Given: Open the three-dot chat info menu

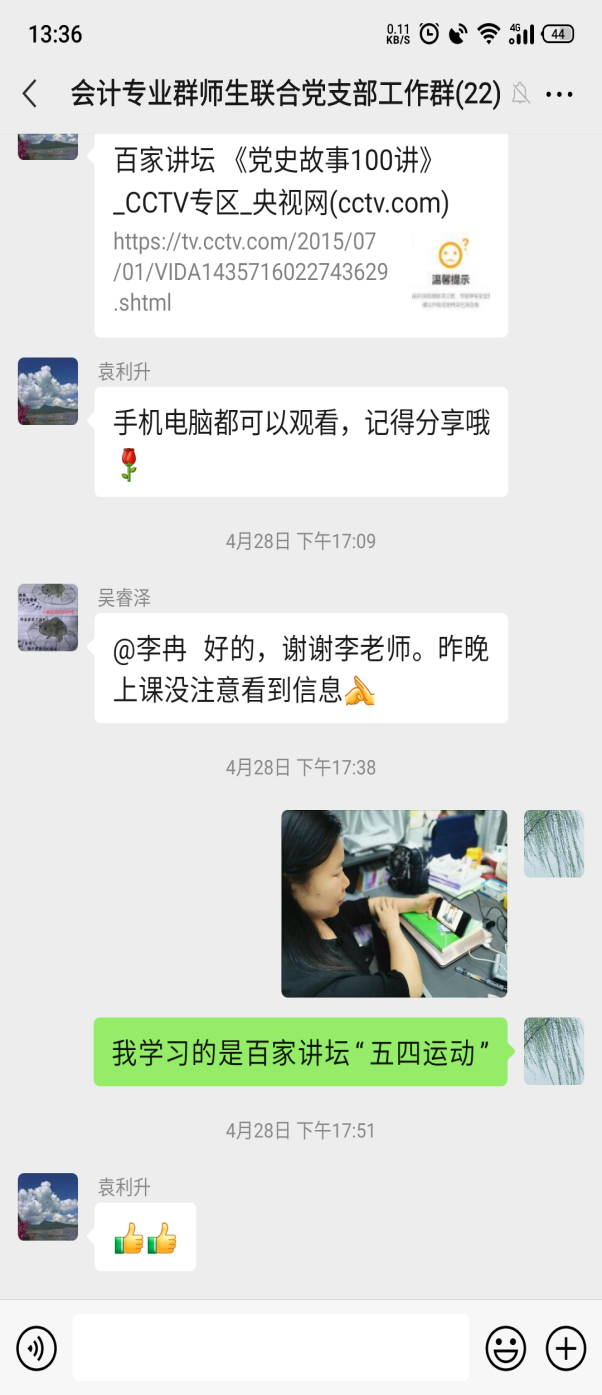Looking at the screenshot, I should tap(559, 95).
